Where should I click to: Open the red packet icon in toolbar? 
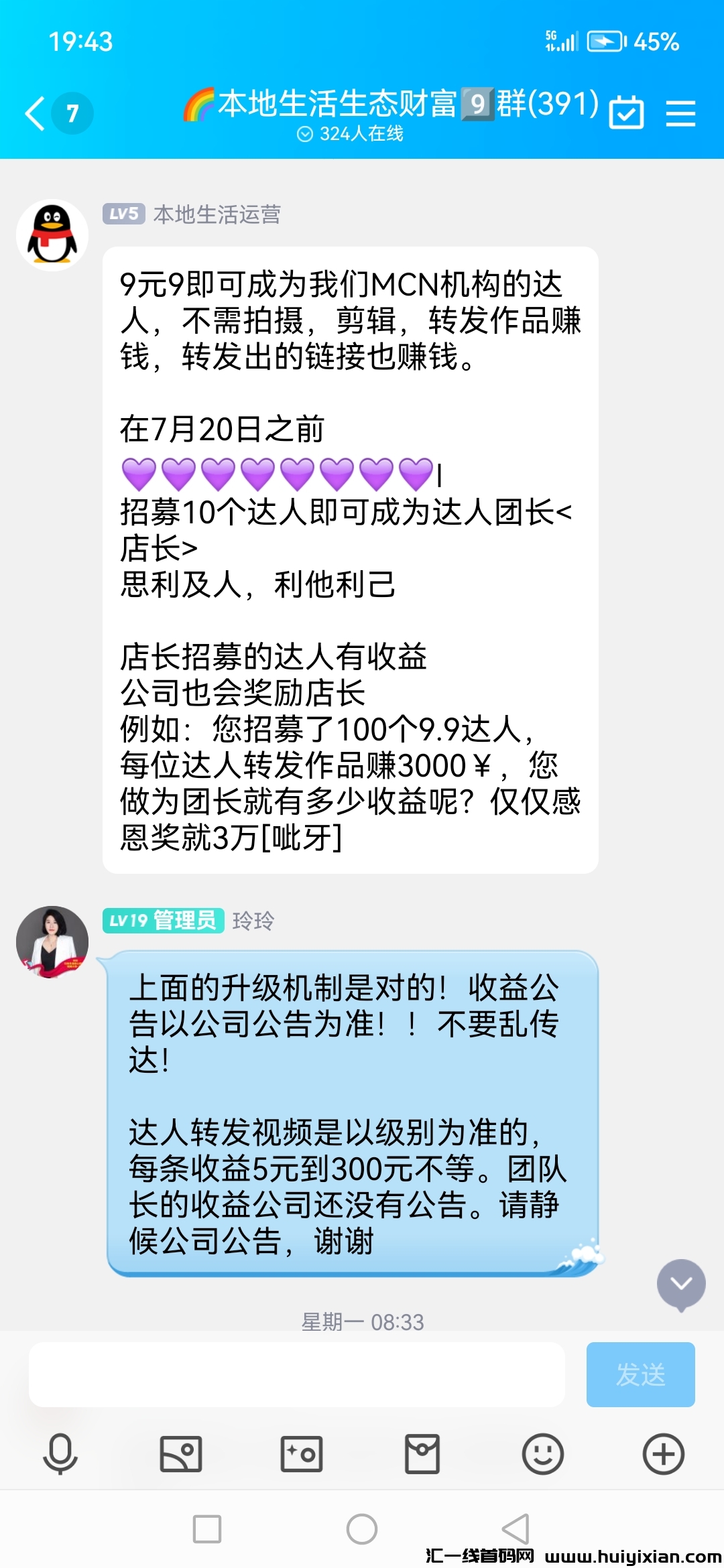pos(422,1454)
